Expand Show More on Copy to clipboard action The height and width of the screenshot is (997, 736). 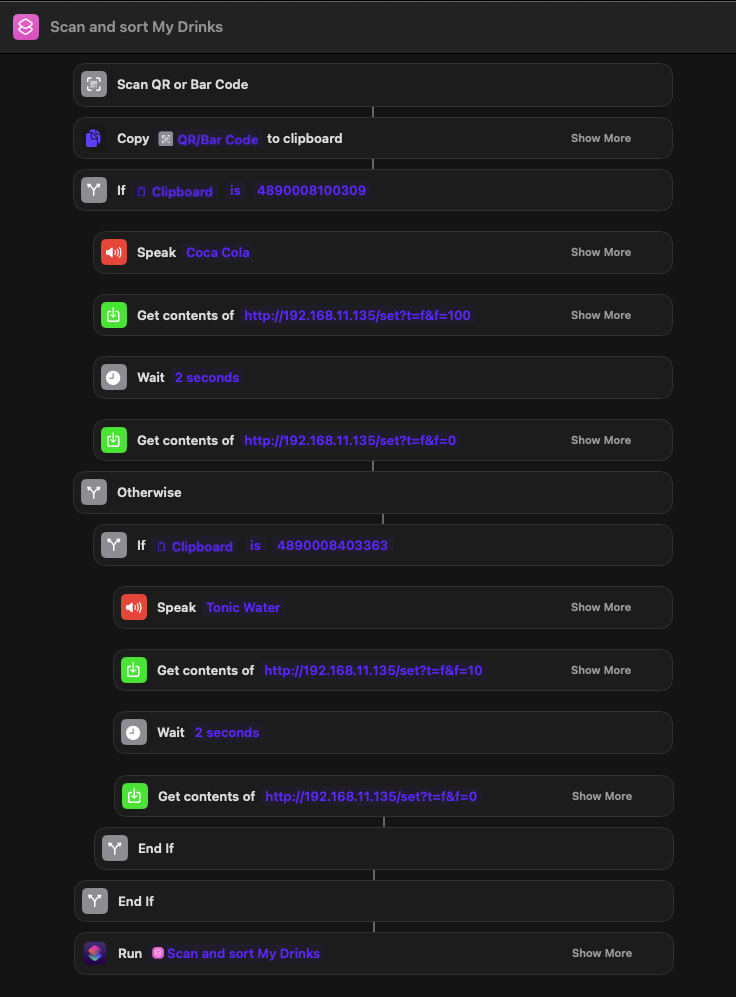pos(600,138)
